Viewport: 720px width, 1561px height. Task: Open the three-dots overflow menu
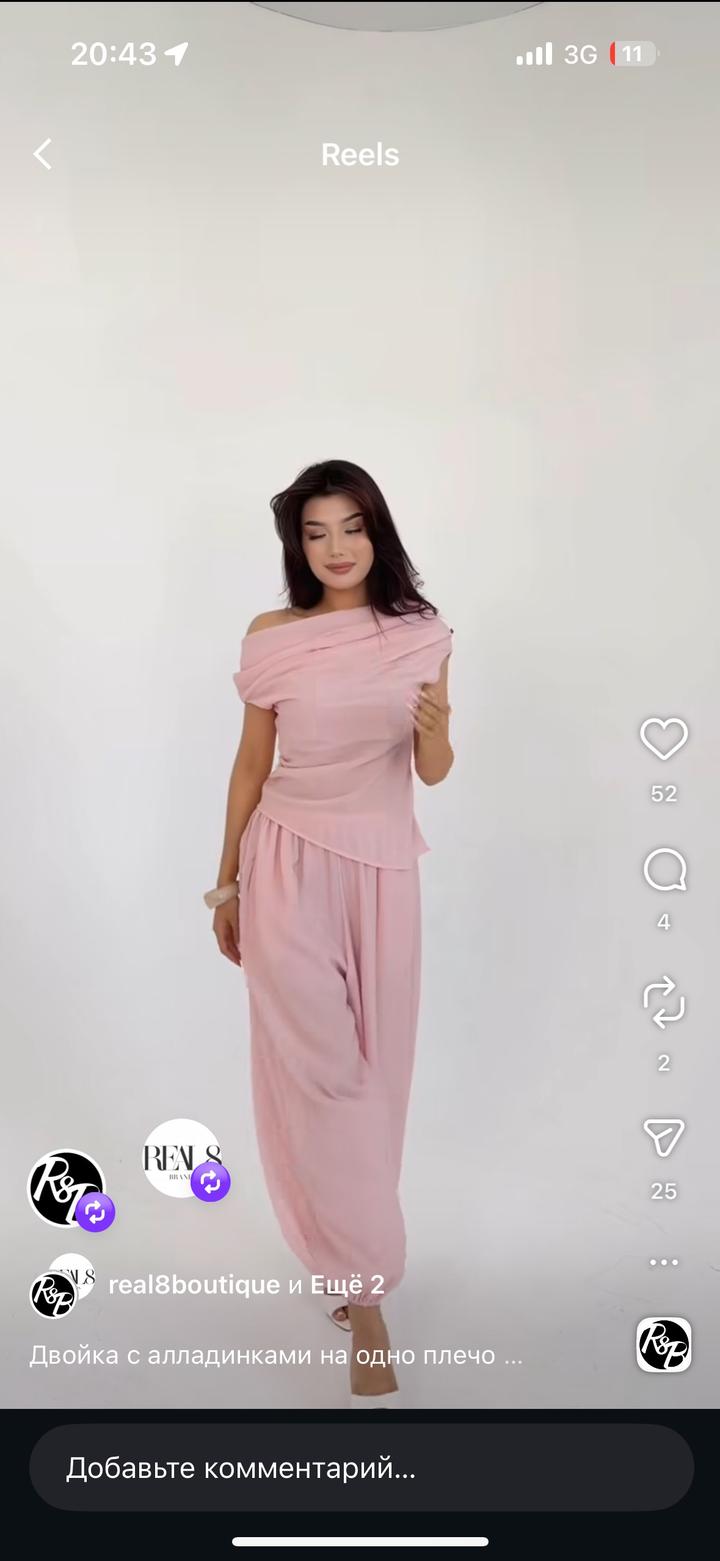(x=664, y=1262)
